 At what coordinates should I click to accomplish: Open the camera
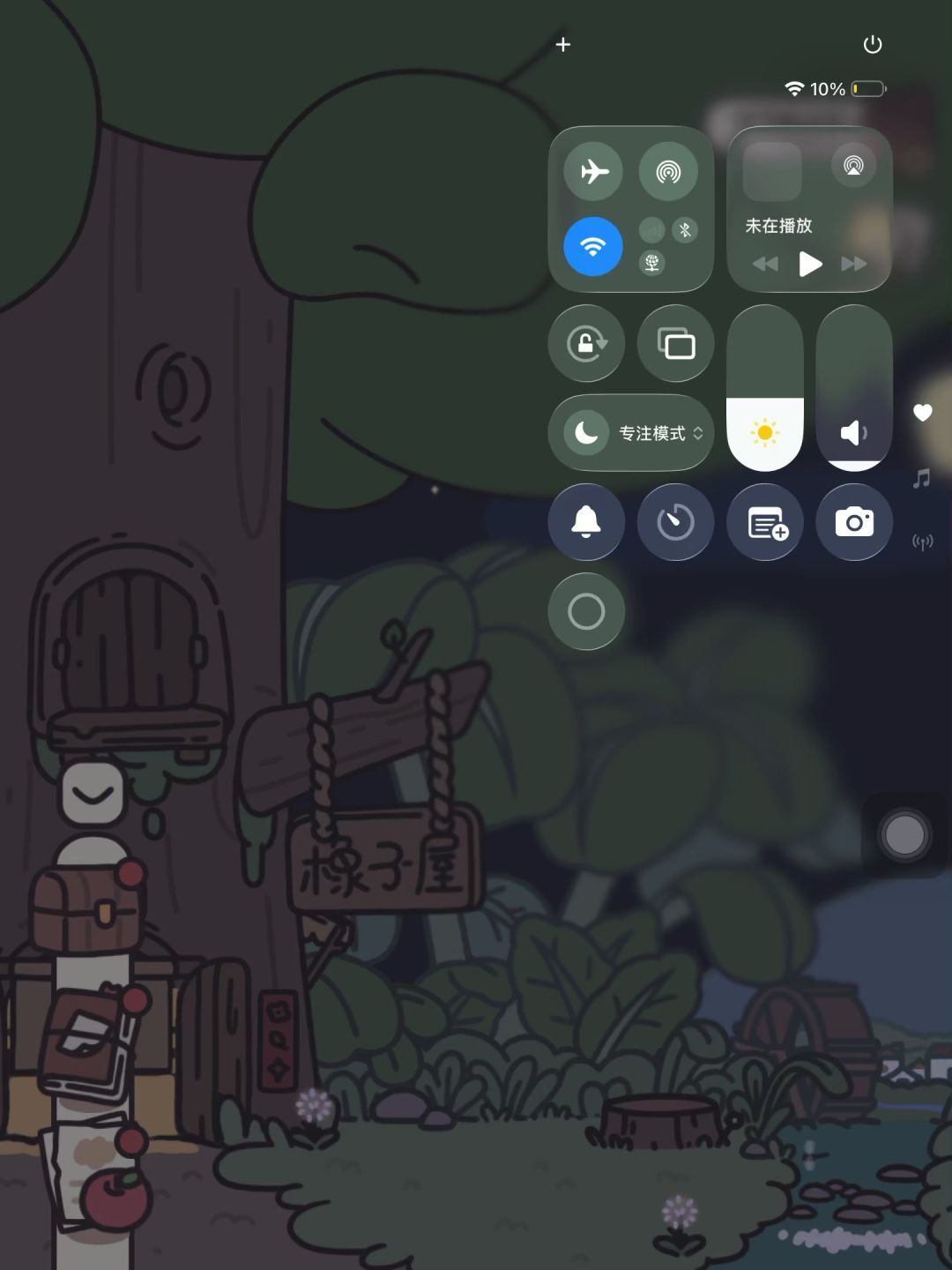[854, 522]
